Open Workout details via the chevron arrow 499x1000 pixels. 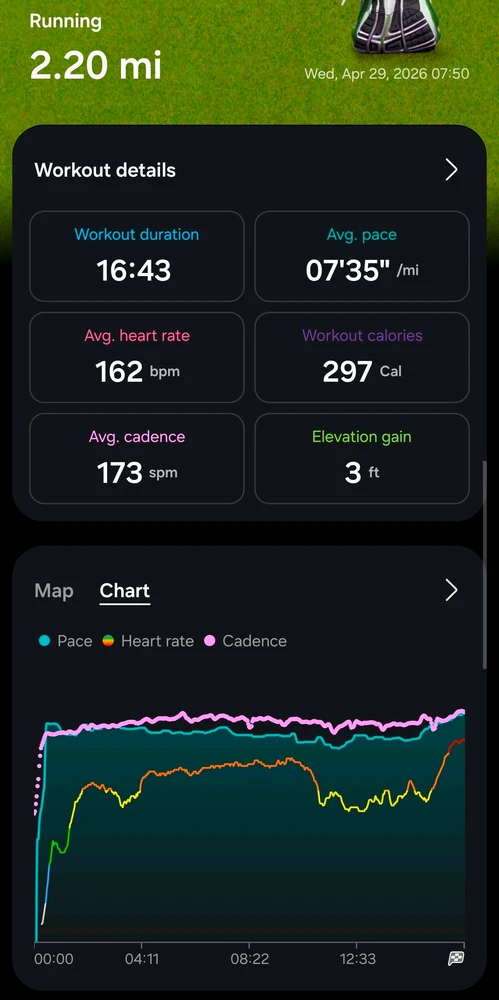[451, 170]
